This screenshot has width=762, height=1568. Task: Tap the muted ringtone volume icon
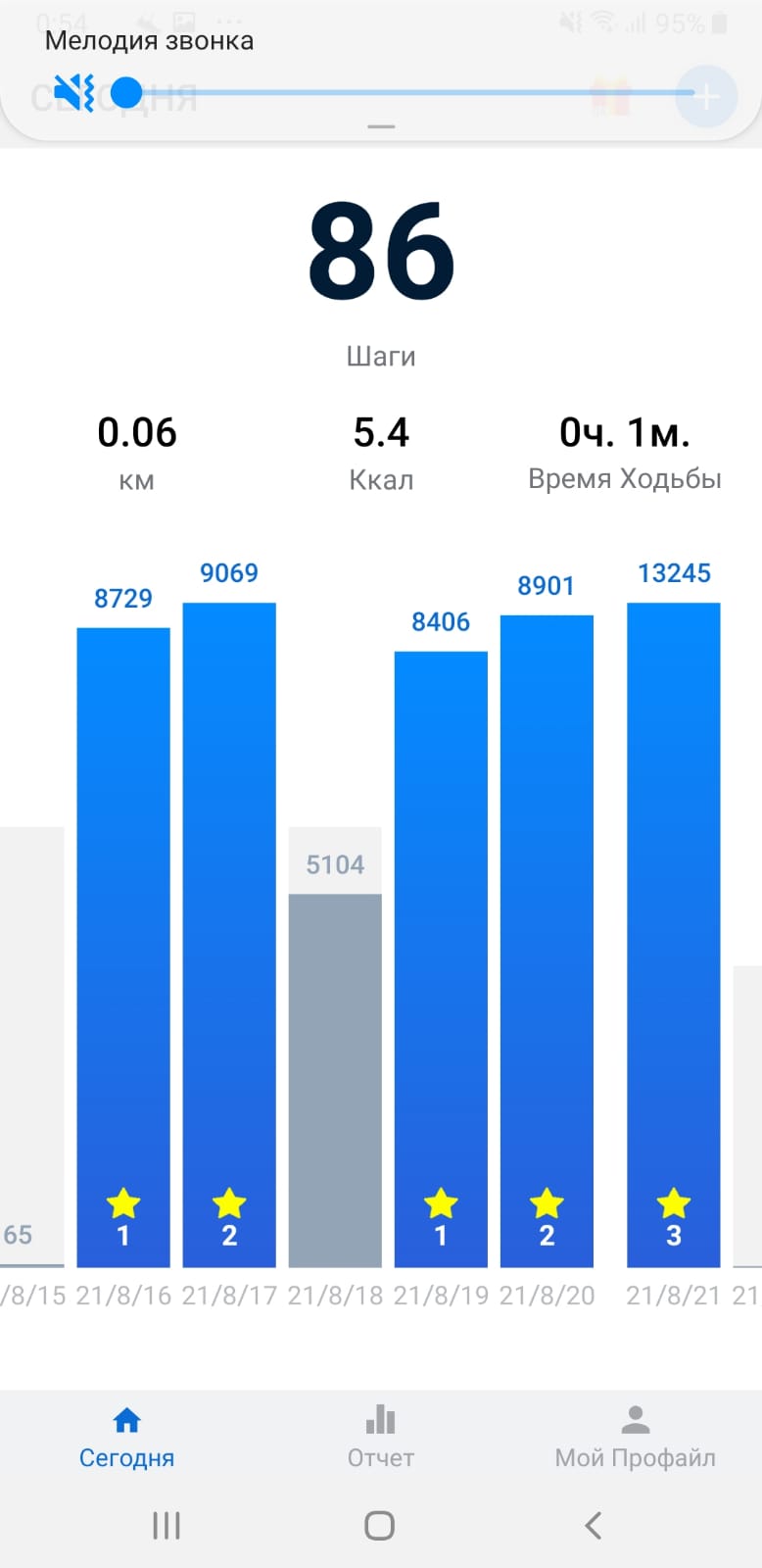(73, 93)
